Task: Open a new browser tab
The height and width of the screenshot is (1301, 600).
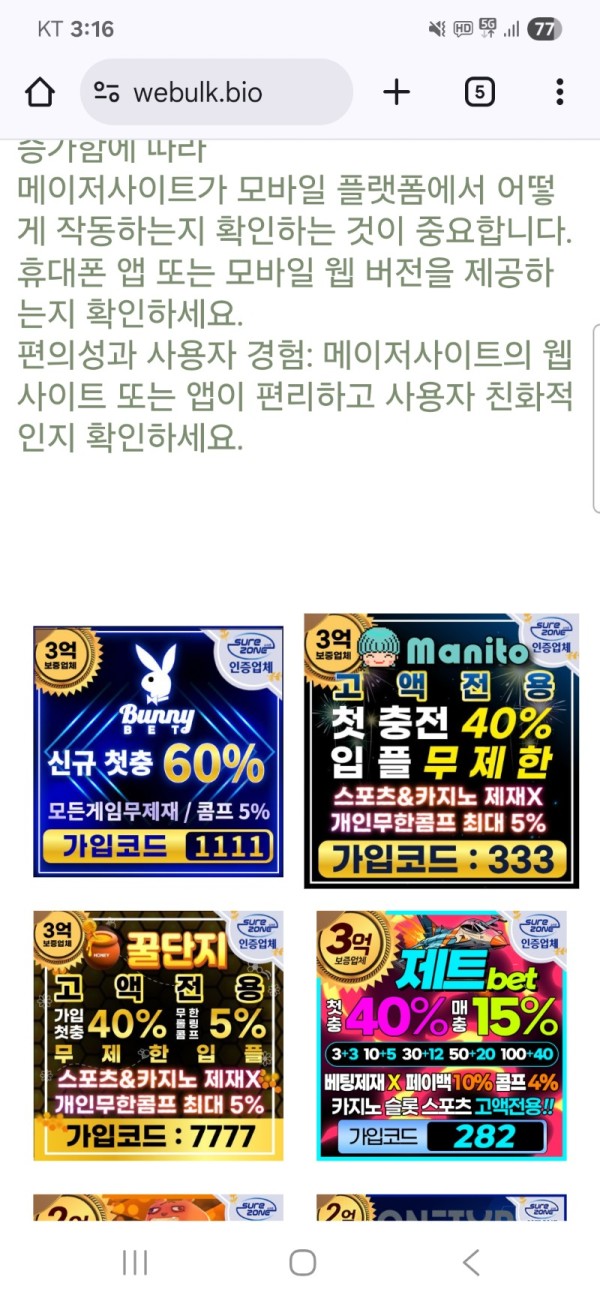Action: tap(397, 93)
